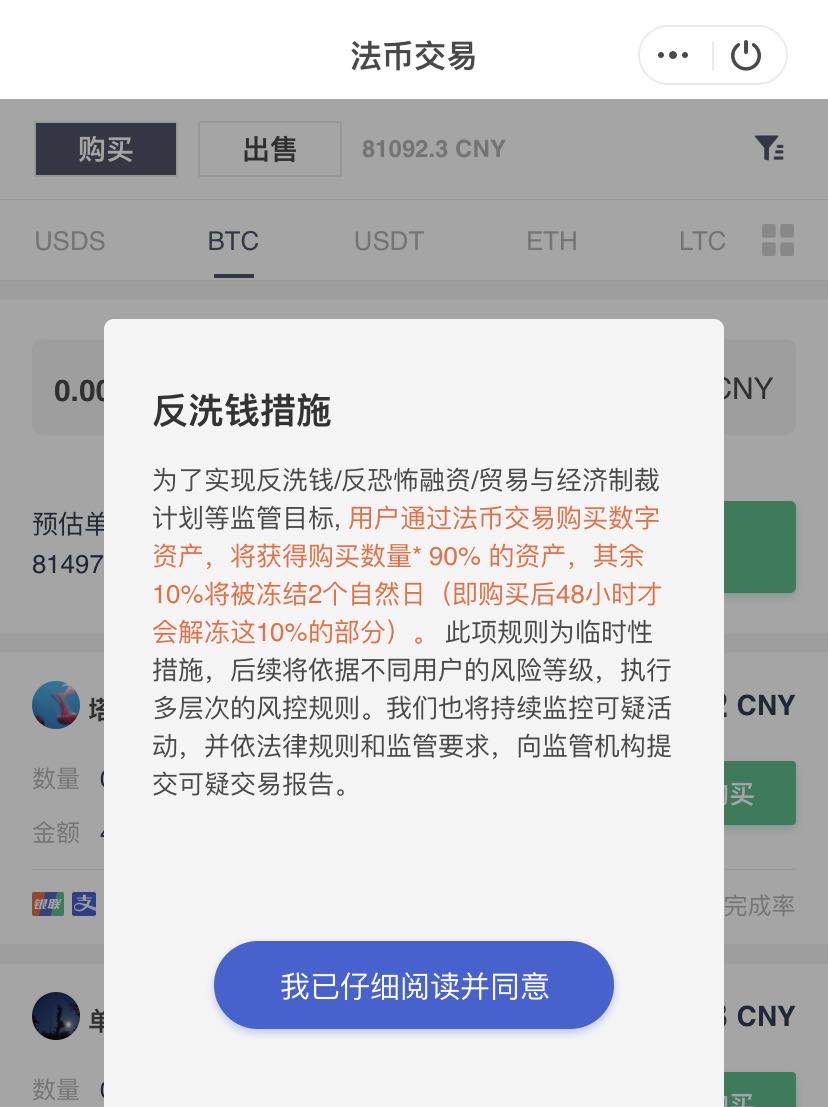Select the BTC currency tab

point(233,241)
